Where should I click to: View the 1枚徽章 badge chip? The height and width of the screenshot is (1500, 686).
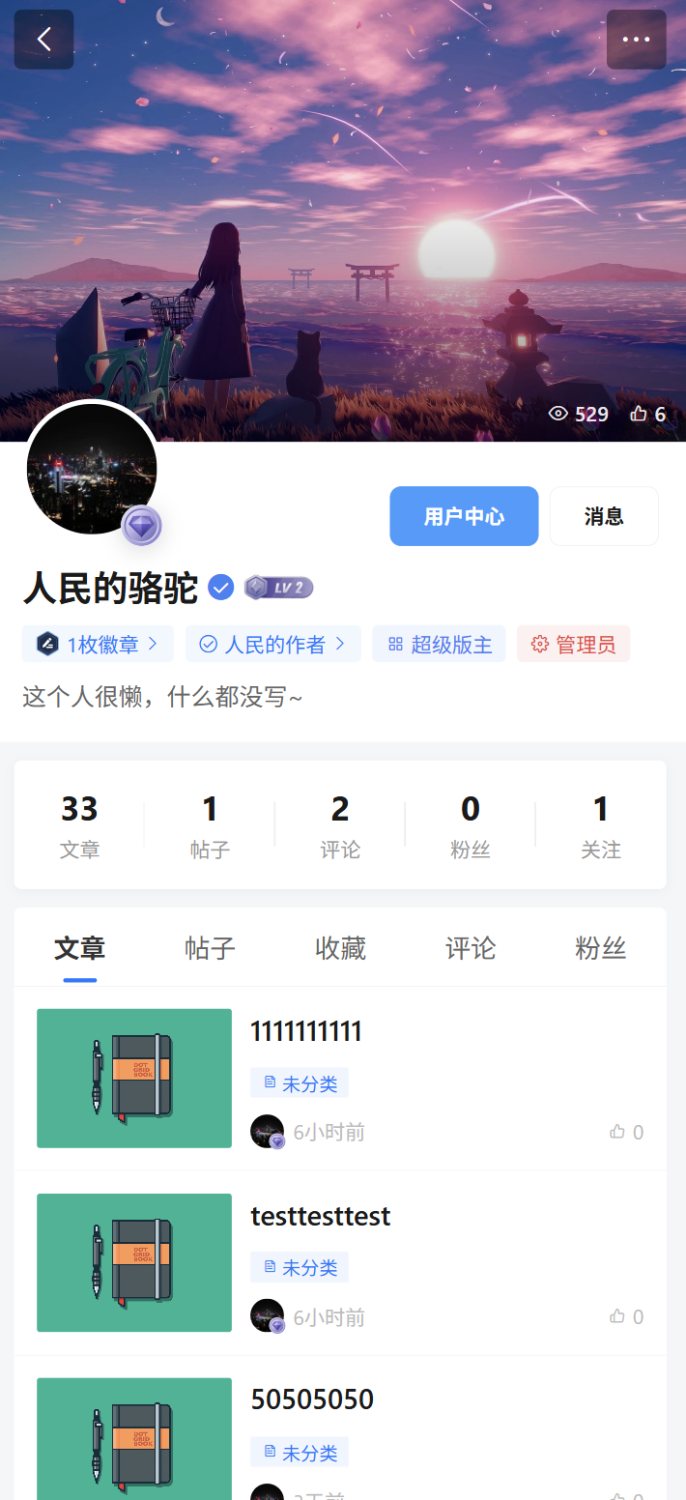pyautogui.click(x=98, y=644)
